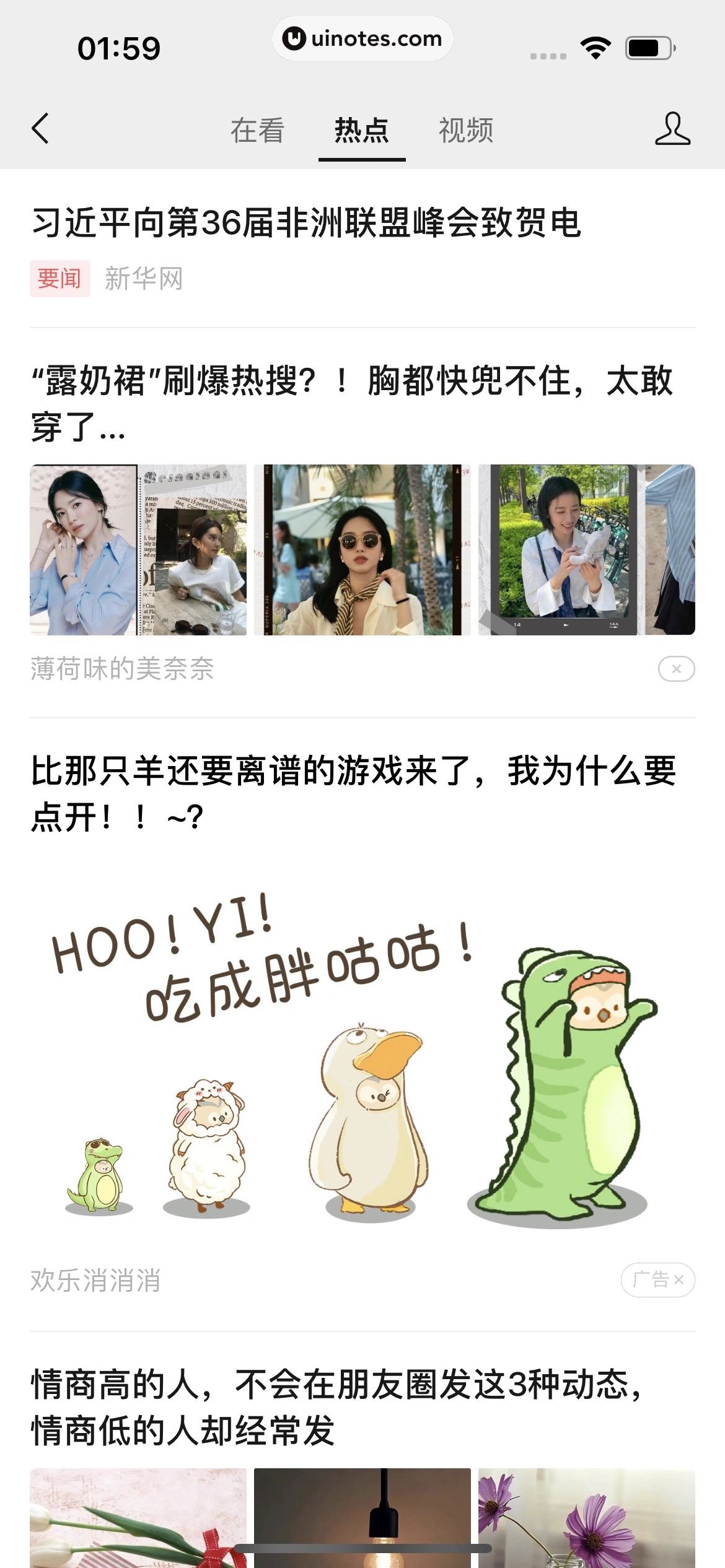The height and width of the screenshot is (1568, 725).
Task: Open the 情商高的人 article
Action: (x=338, y=1407)
